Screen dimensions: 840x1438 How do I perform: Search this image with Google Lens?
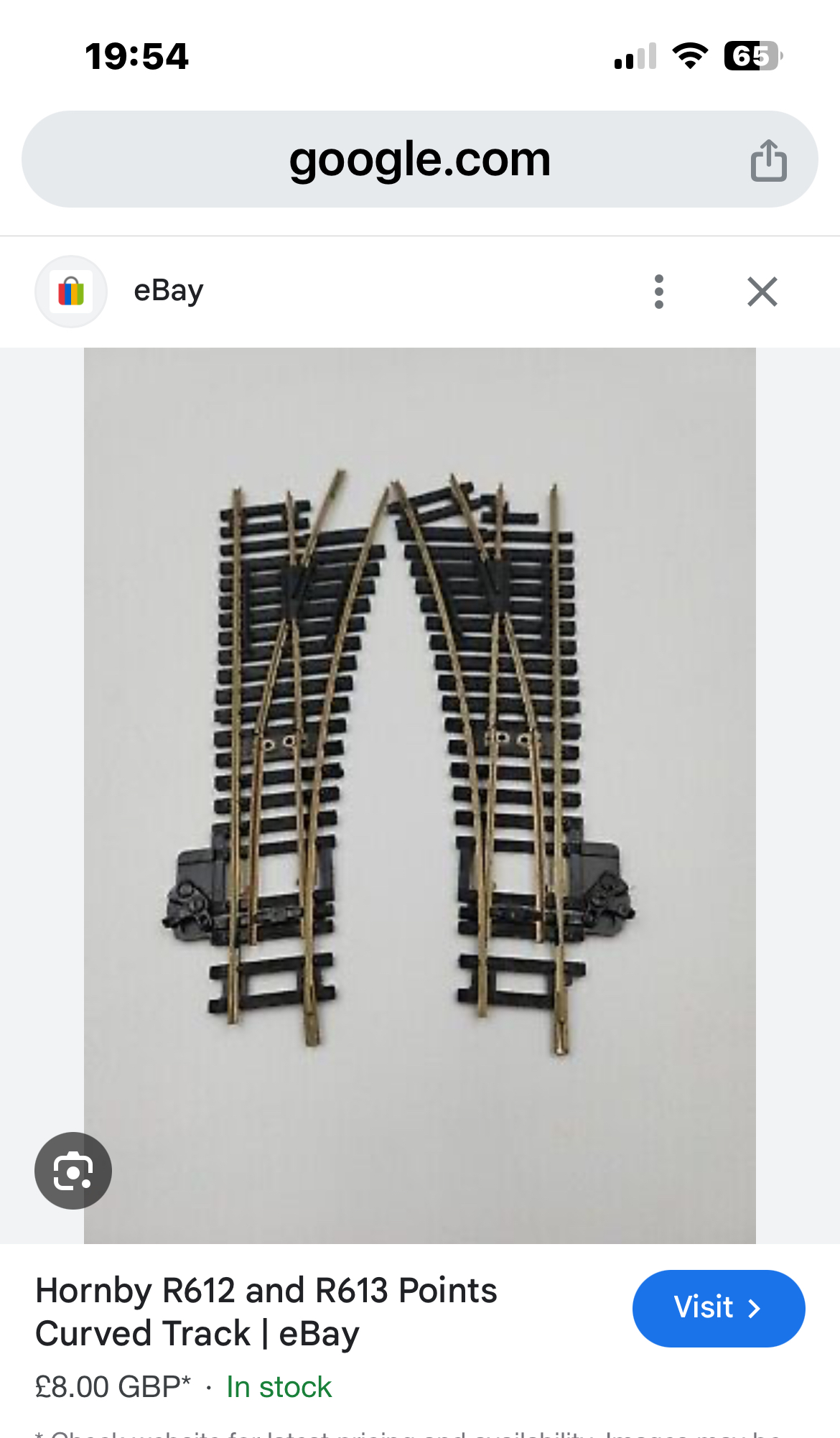[73, 1171]
